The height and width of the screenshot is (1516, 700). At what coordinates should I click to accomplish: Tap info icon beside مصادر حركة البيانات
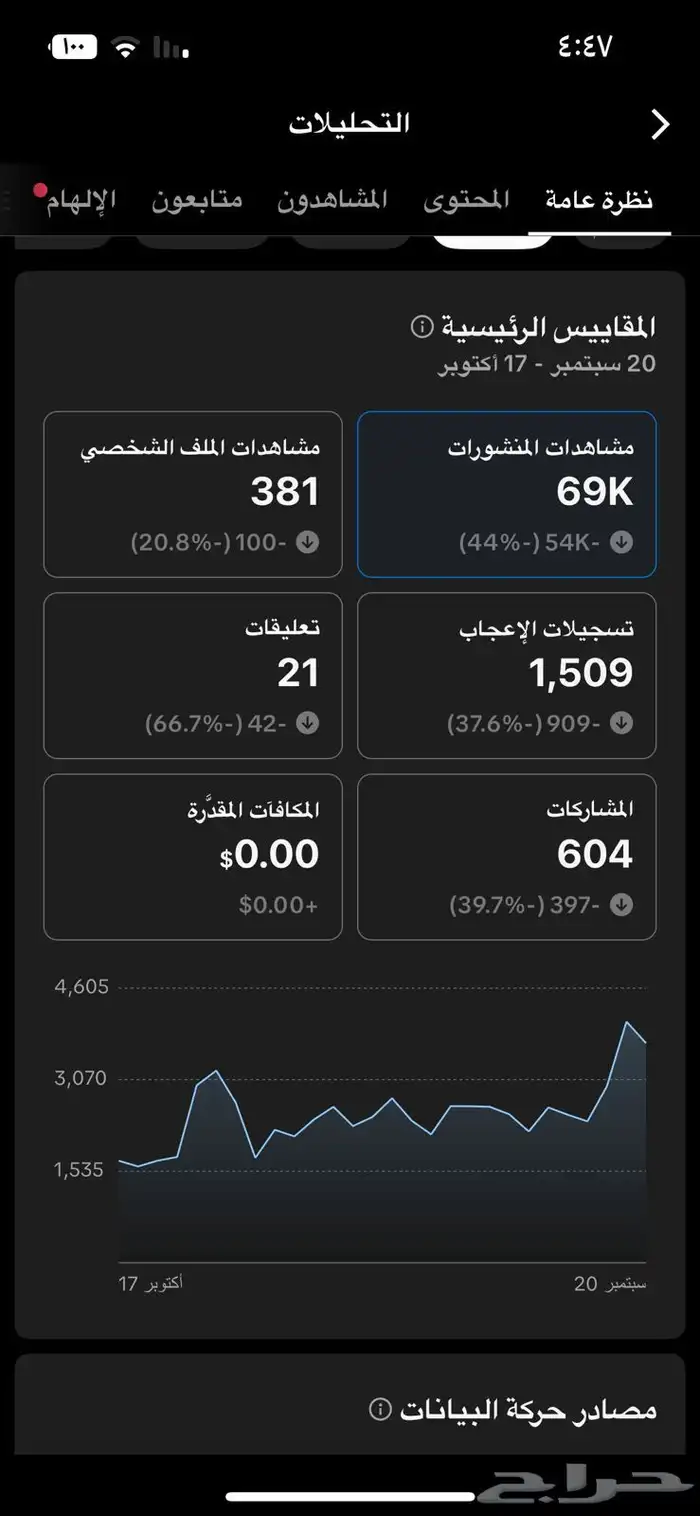click(x=379, y=1410)
